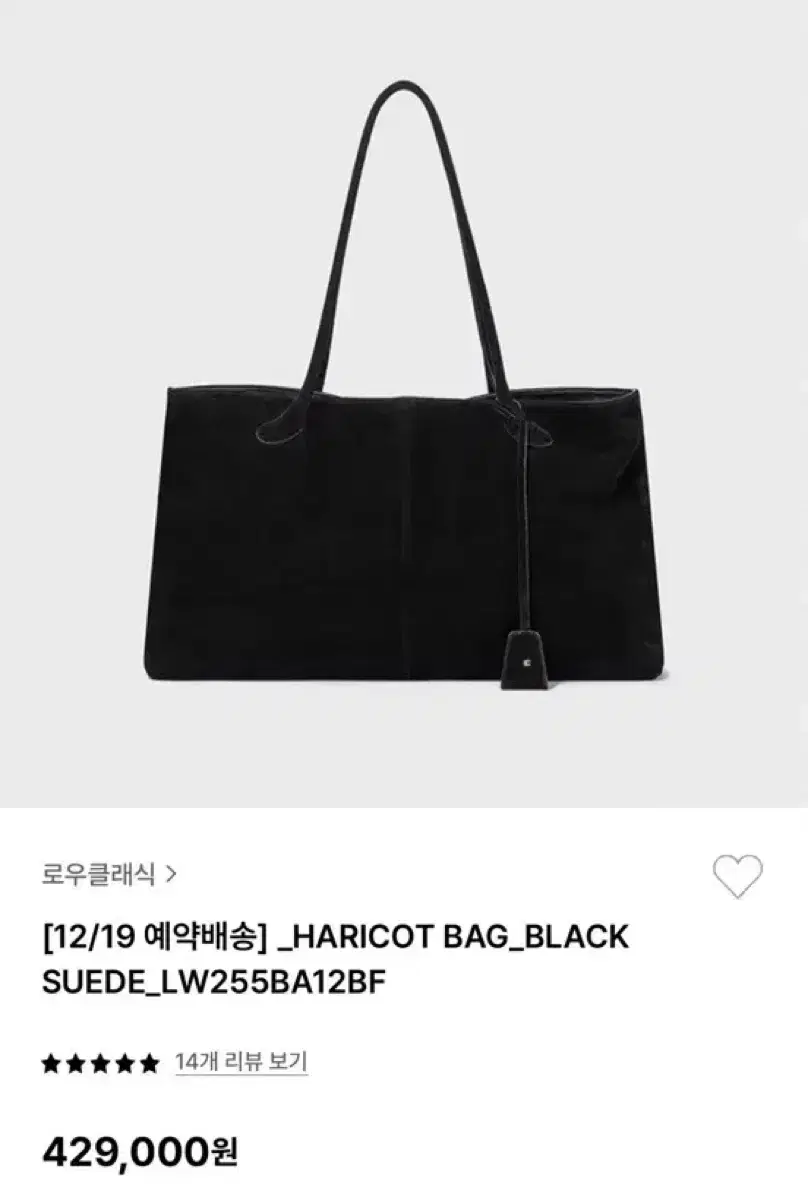Add the Haricot bag to wishlist

pyautogui.click(x=738, y=877)
